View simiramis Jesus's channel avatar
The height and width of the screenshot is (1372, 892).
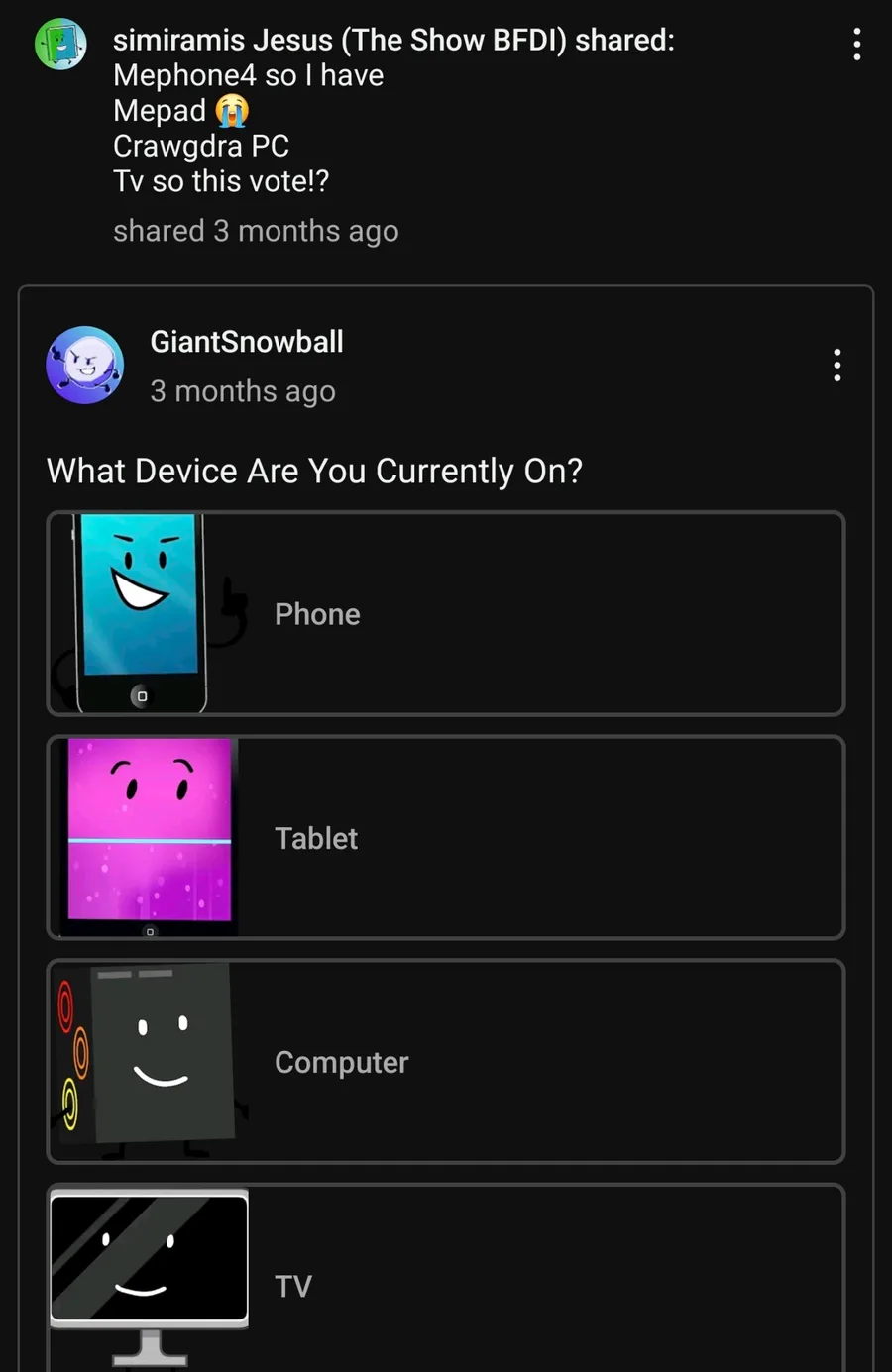61,45
